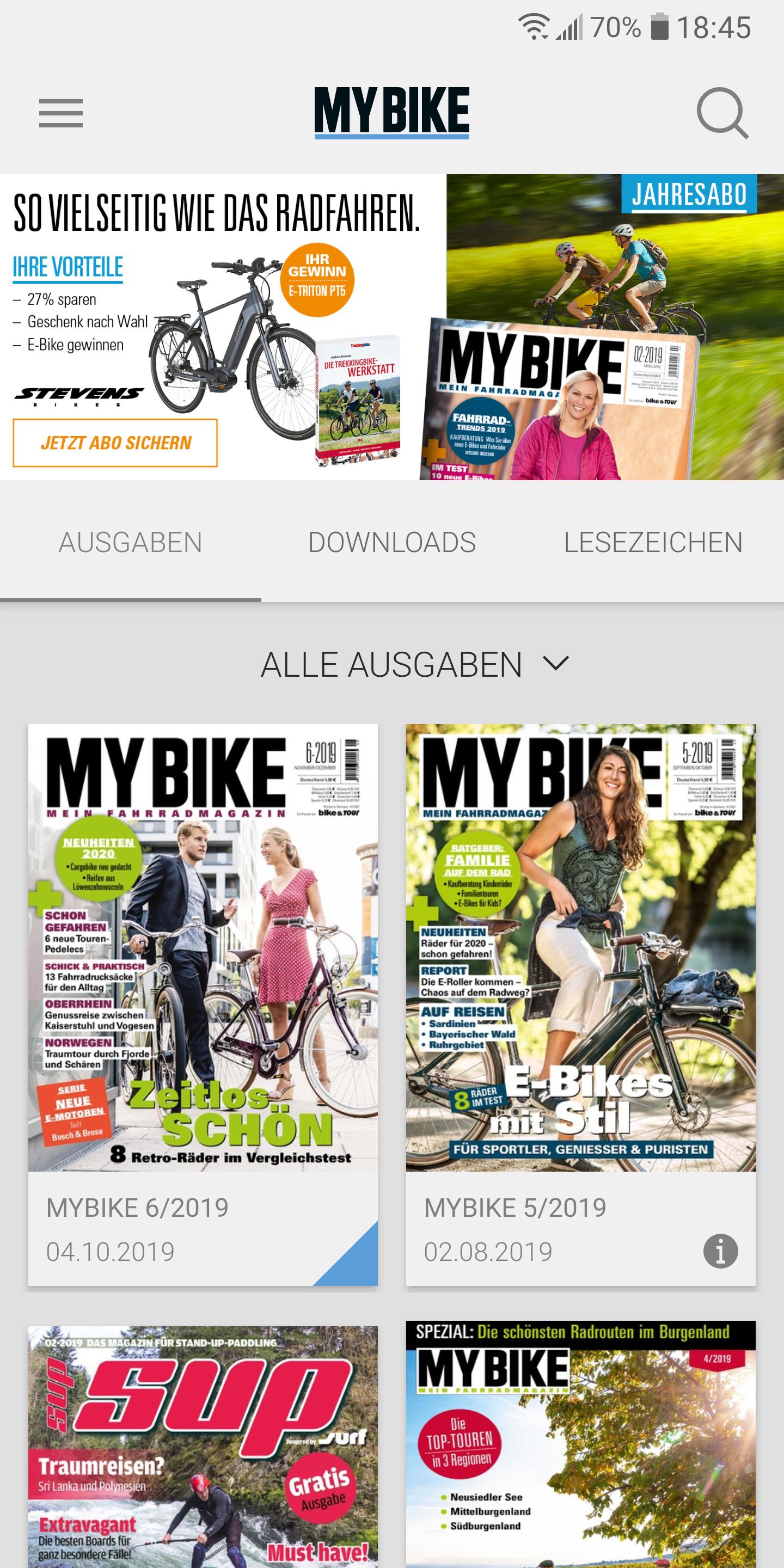Tap the AUSGABEN tab underline indicator
The image size is (784, 1568).
[x=130, y=599]
